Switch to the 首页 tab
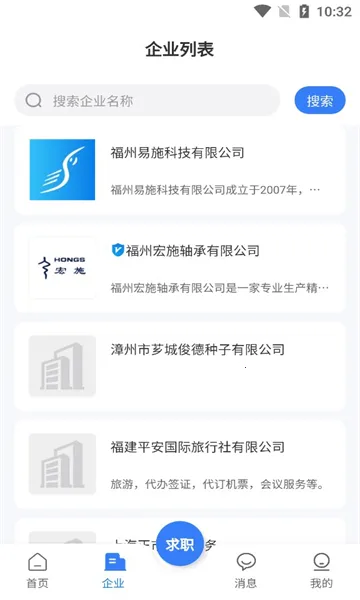Image resolution: width=360 pixels, height=600 pixels. tap(37, 571)
